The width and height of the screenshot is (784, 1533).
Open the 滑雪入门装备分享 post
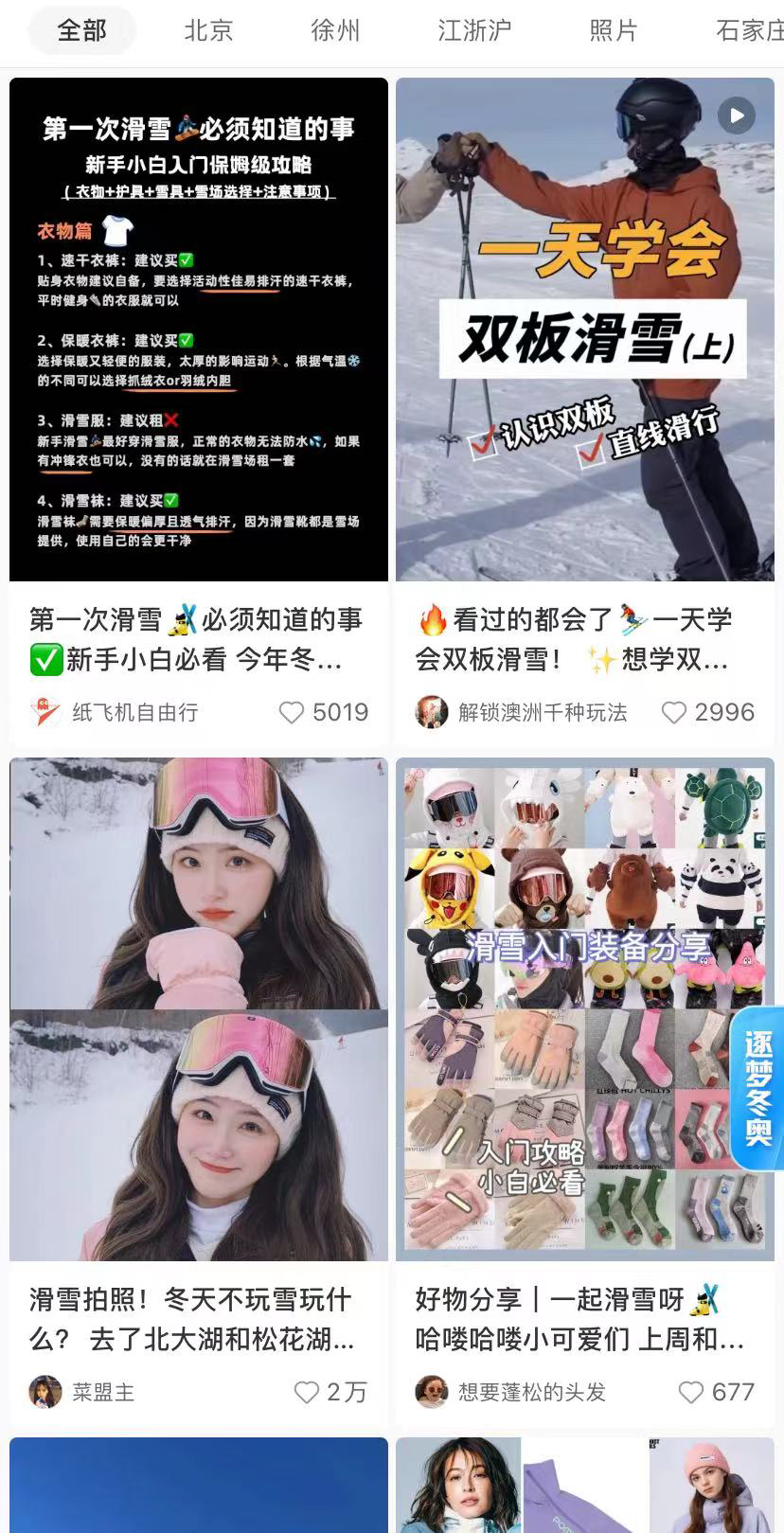(568, 1008)
